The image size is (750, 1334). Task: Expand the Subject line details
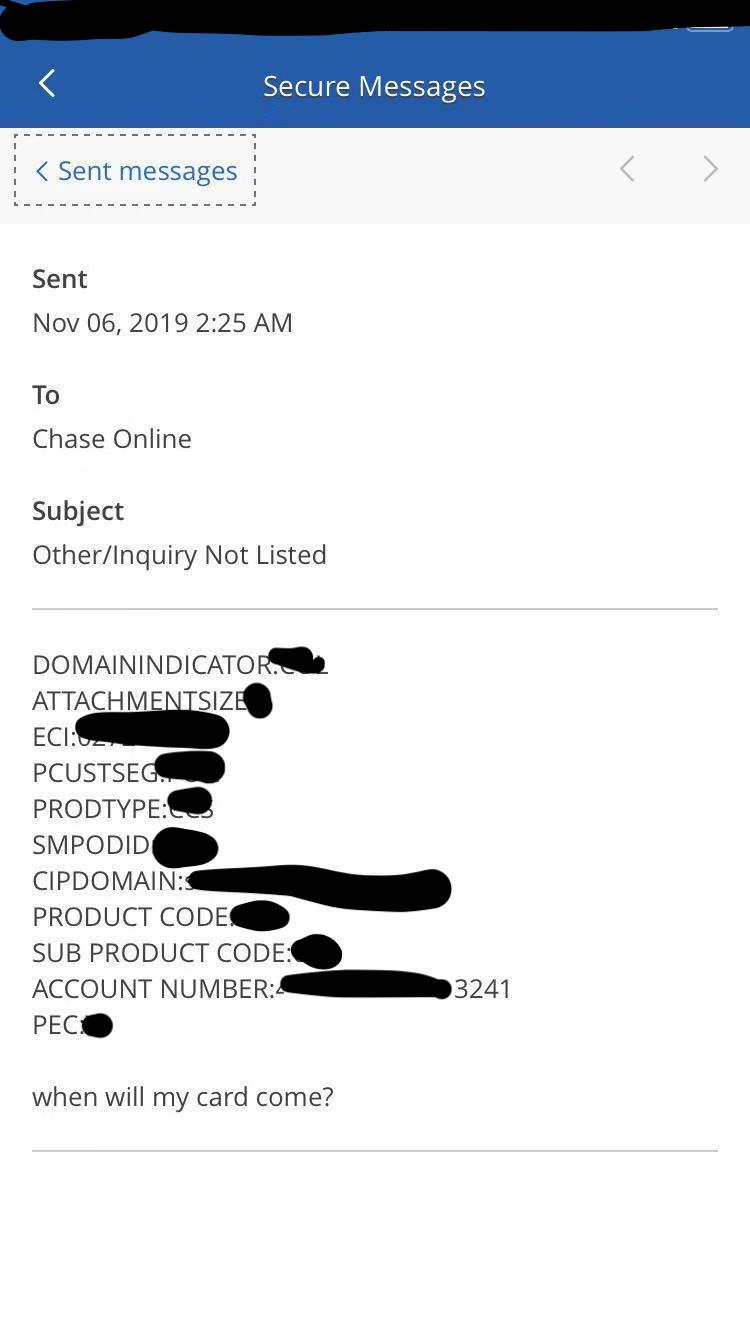point(78,510)
